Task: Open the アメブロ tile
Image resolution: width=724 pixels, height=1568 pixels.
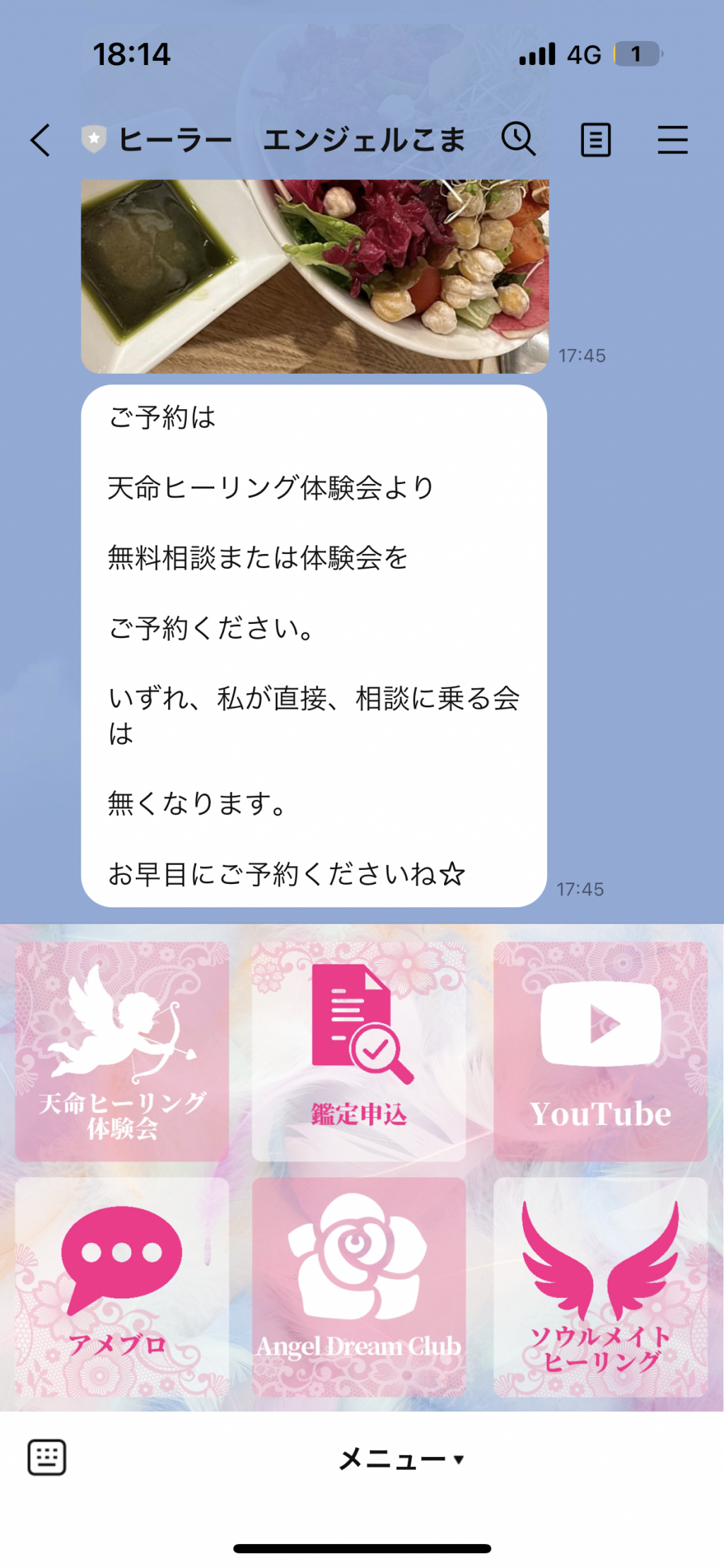Action: [122, 1287]
